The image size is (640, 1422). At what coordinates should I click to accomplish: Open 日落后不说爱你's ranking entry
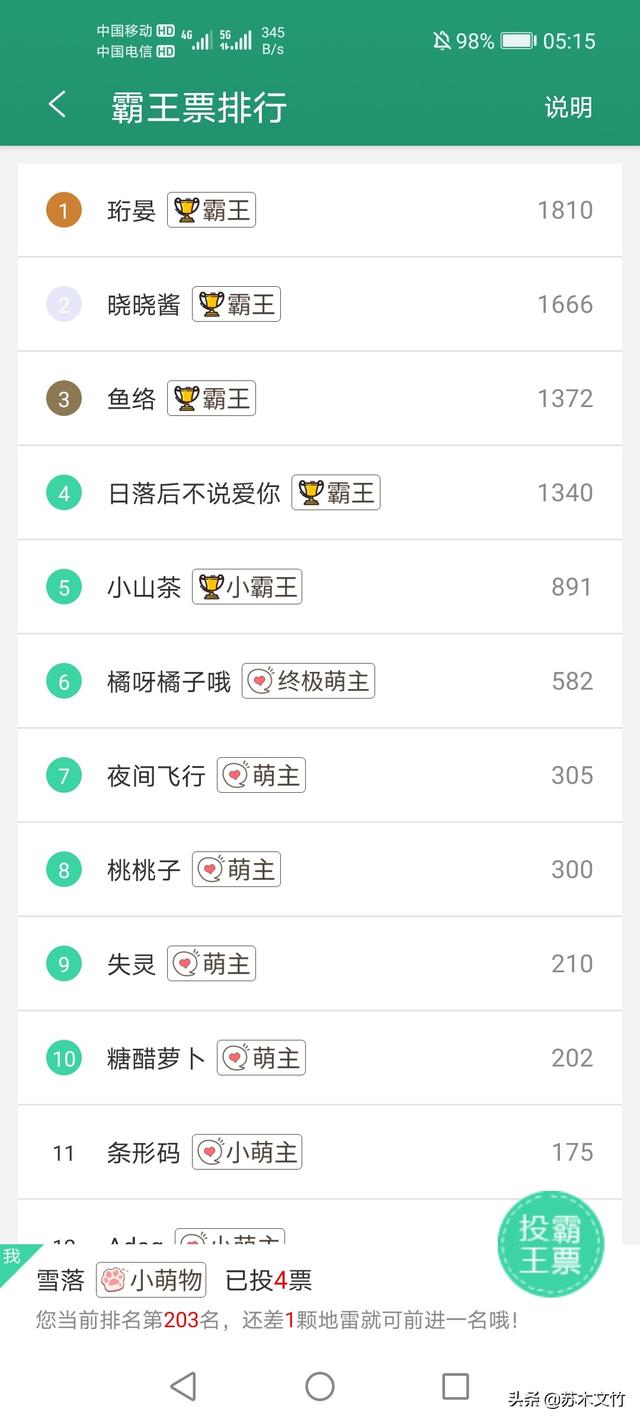pyautogui.click(x=319, y=493)
